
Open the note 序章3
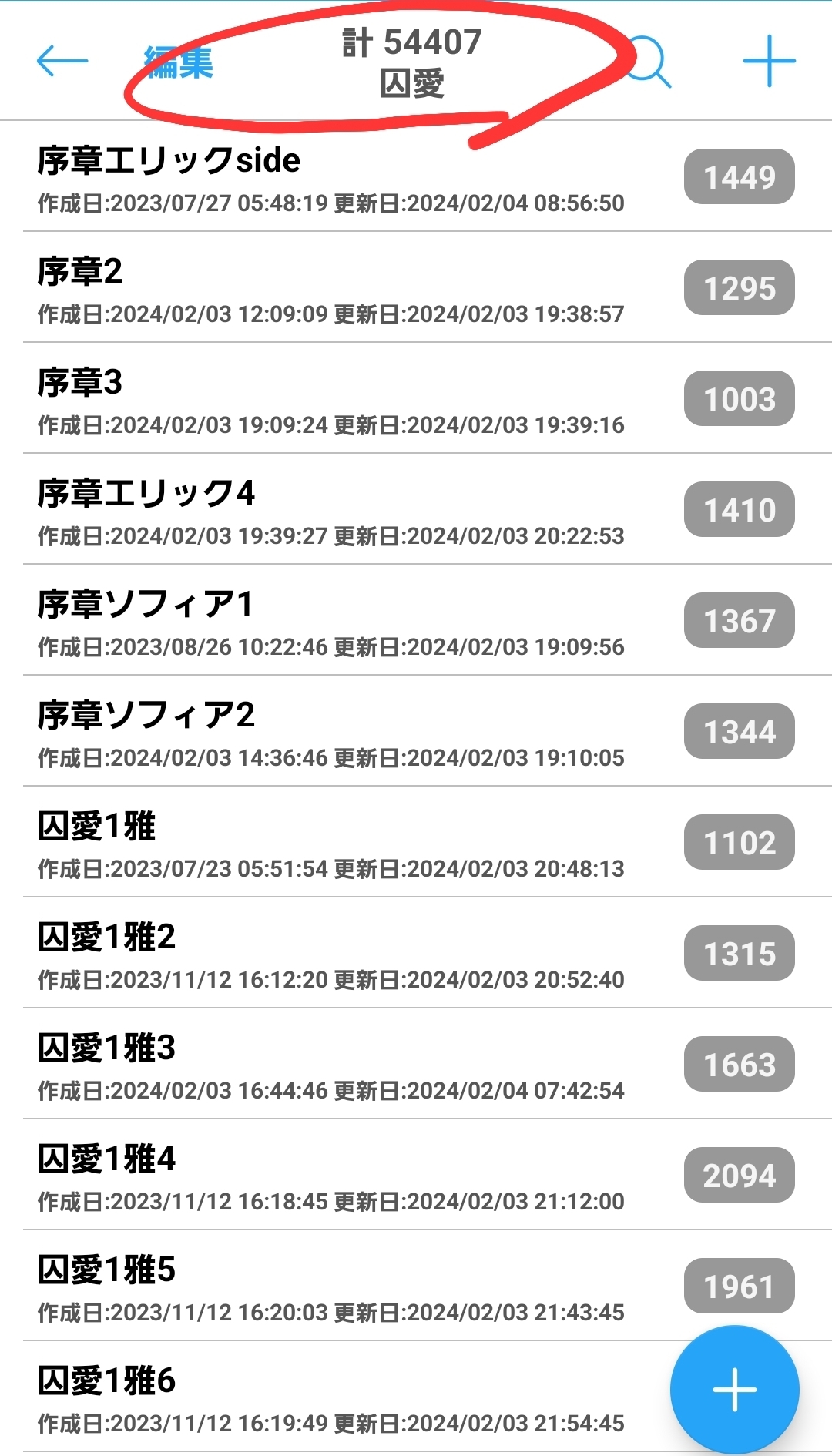[x=331, y=400]
